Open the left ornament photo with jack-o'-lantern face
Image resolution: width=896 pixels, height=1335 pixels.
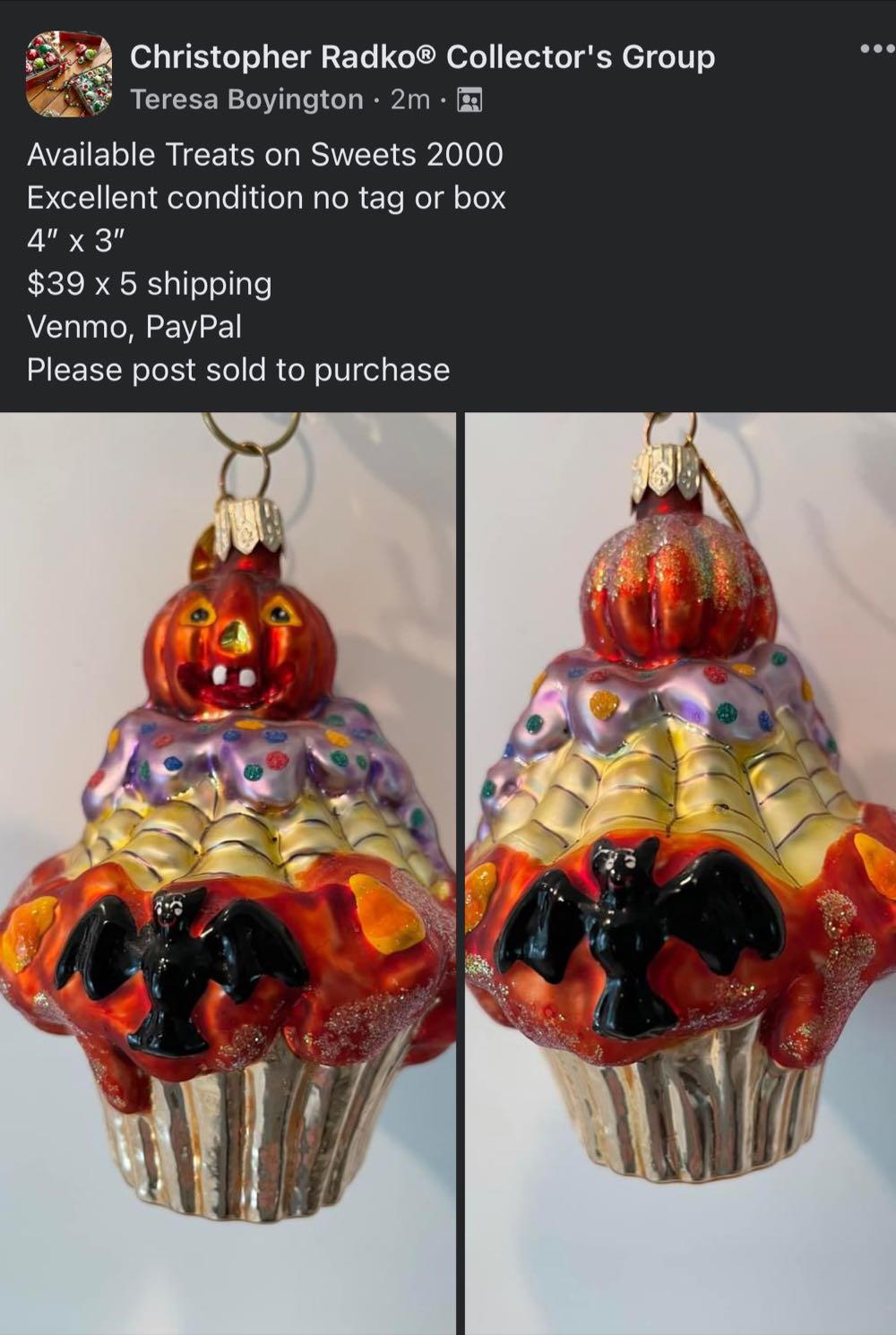pyautogui.click(x=228, y=874)
